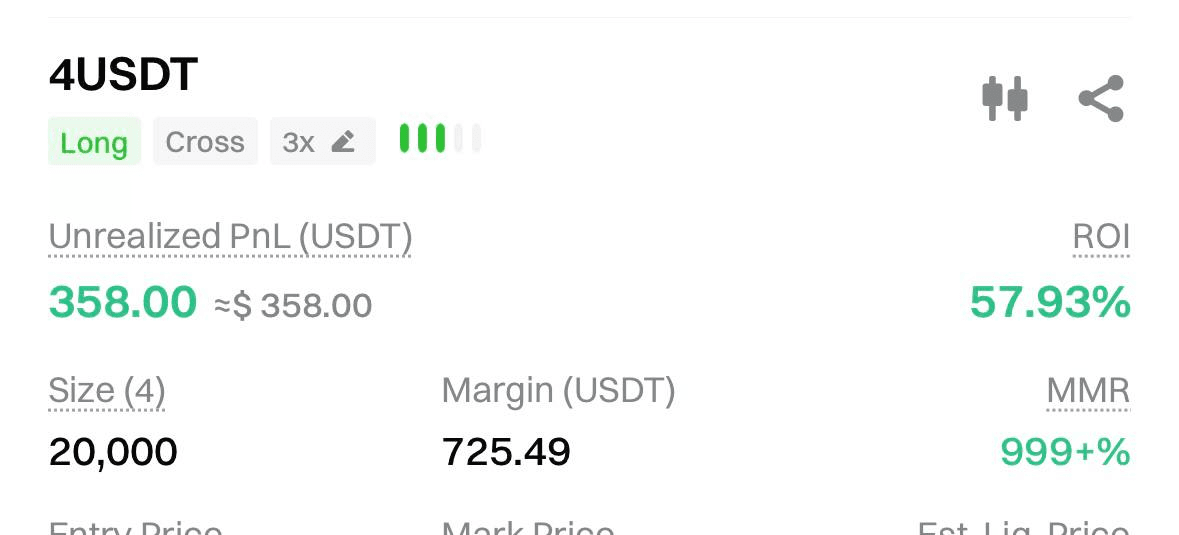The height and width of the screenshot is (535, 1179).
Task: Show the Unrealized PnL explanation
Action: [x=230, y=237]
